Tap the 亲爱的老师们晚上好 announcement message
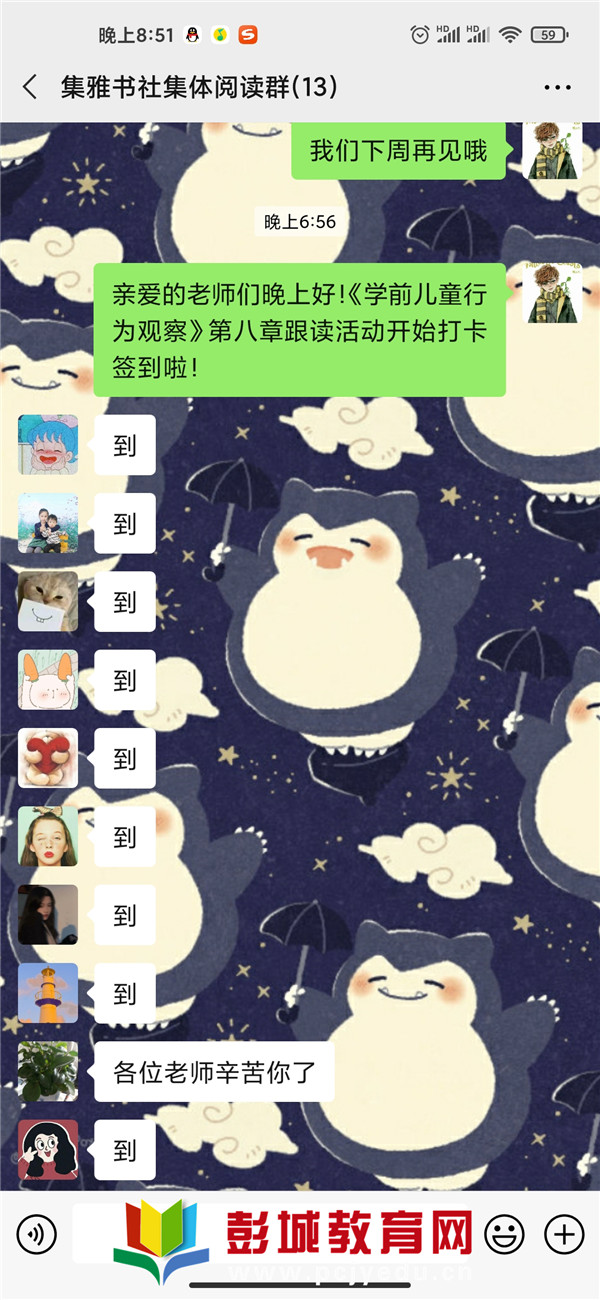 [300, 330]
